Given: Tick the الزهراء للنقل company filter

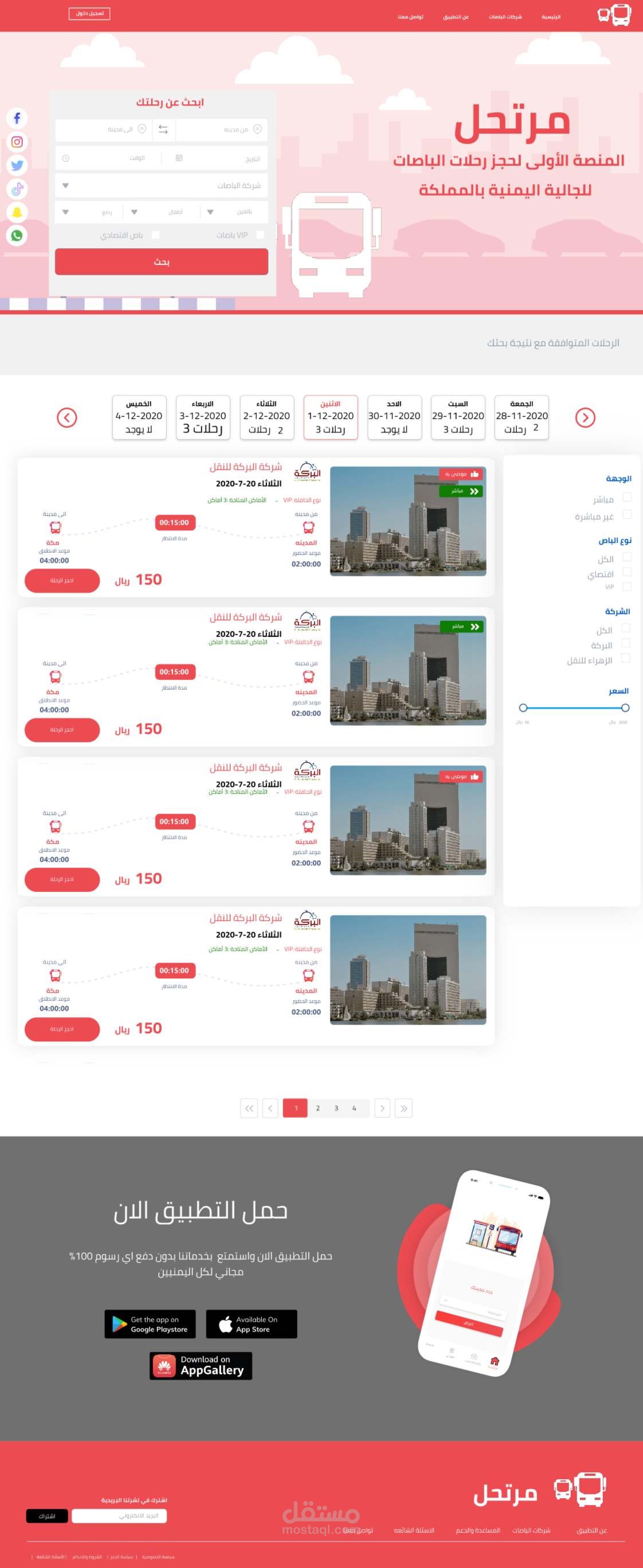Looking at the screenshot, I should point(625,658).
